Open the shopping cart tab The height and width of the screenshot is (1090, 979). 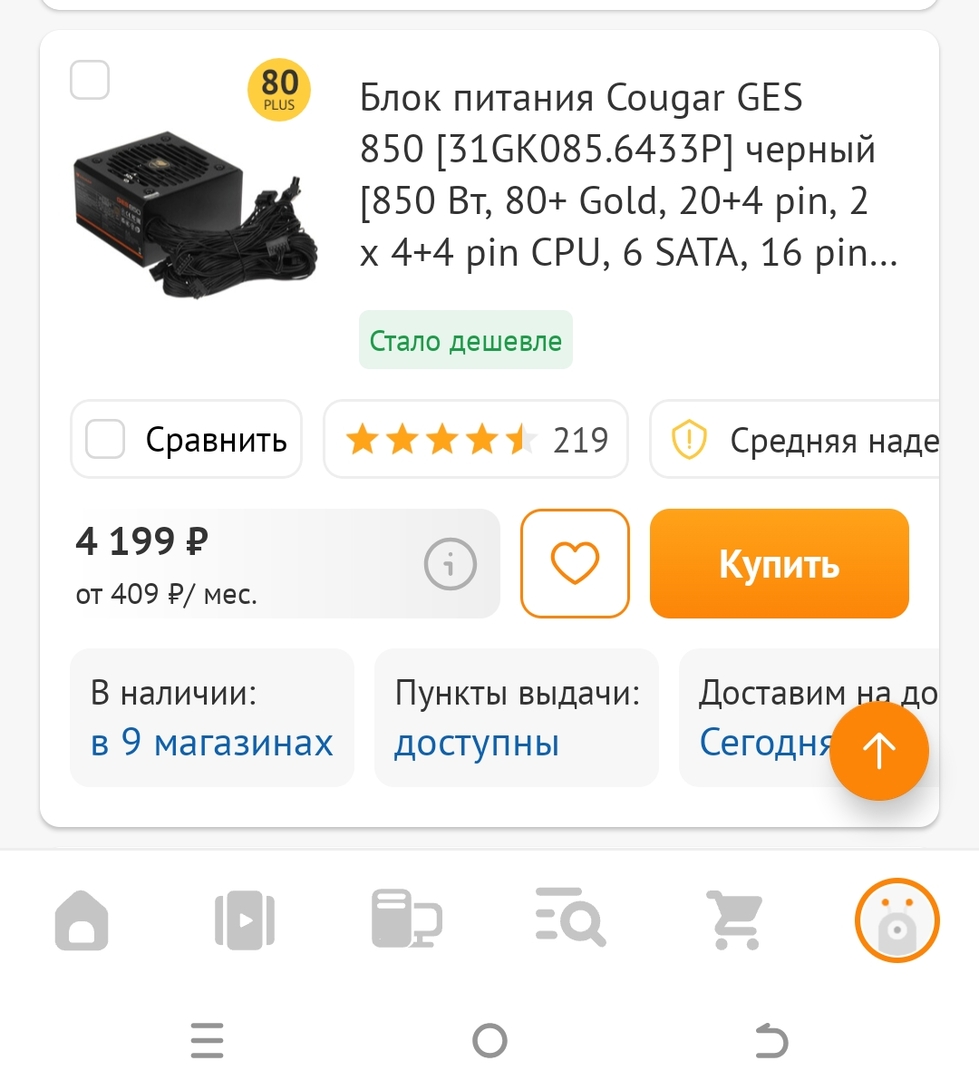[x=734, y=920]
